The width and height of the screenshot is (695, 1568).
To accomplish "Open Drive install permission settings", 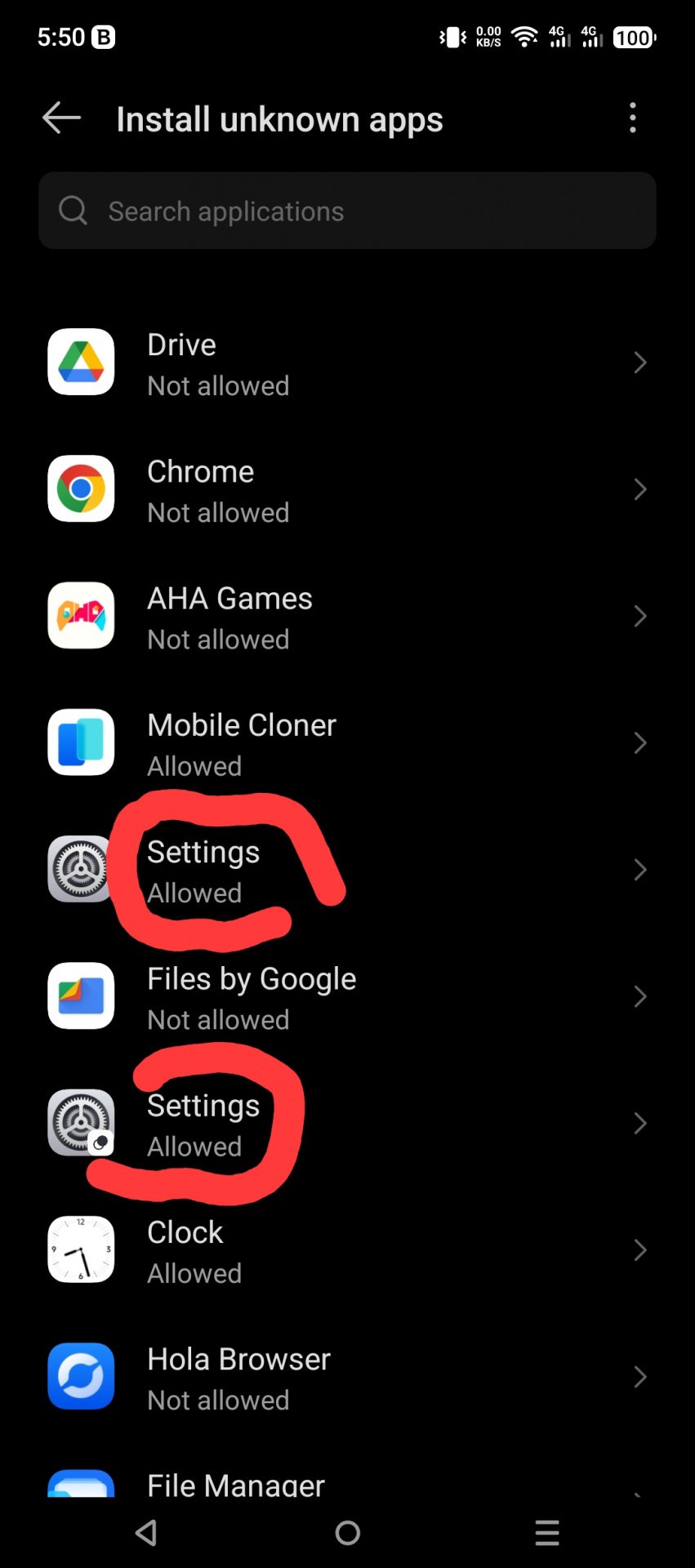I will pyautogui.click(x=347, y=363).
